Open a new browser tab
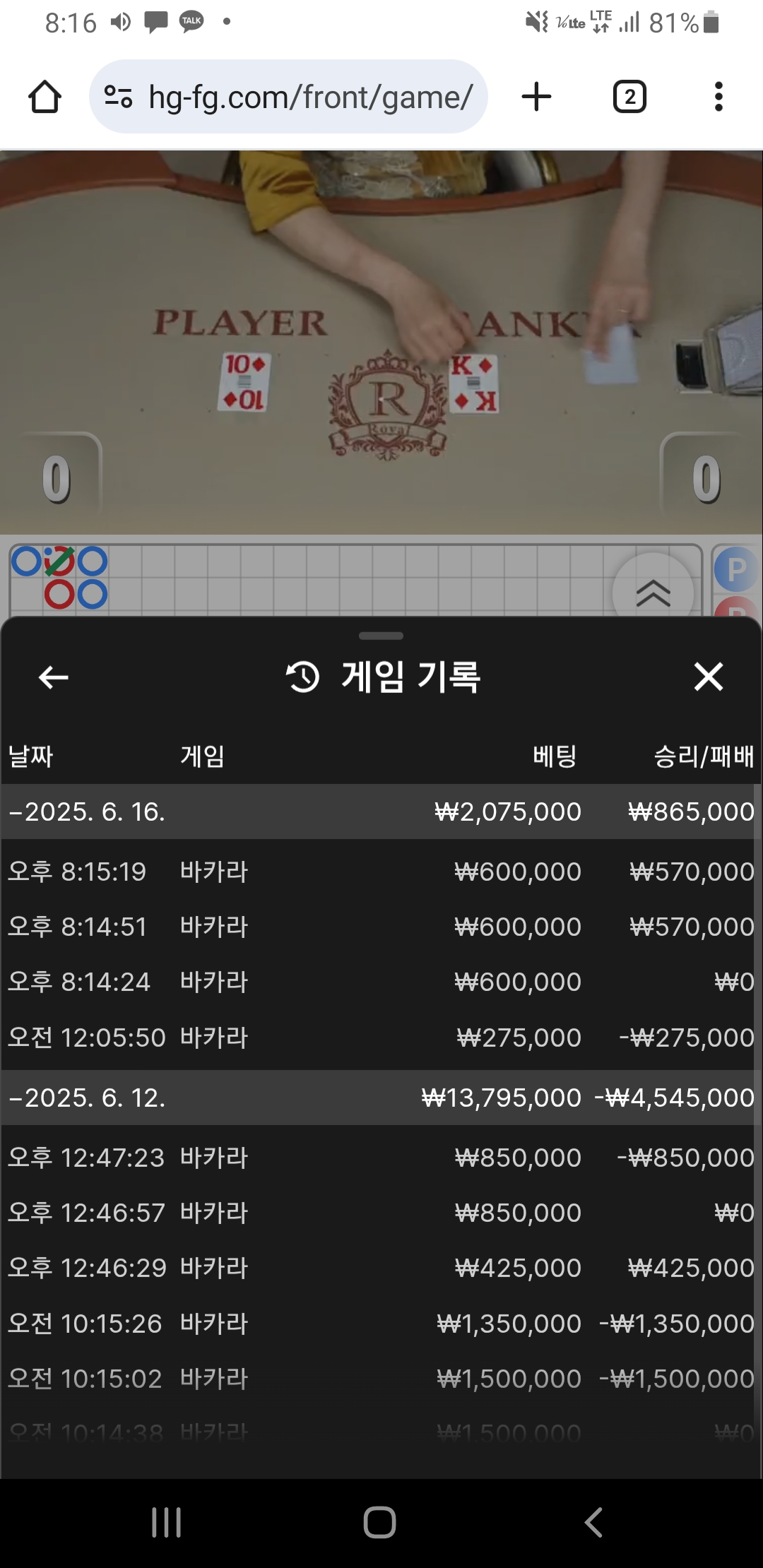This screenshot has width=763, height=1568. (x=536, y=97)
